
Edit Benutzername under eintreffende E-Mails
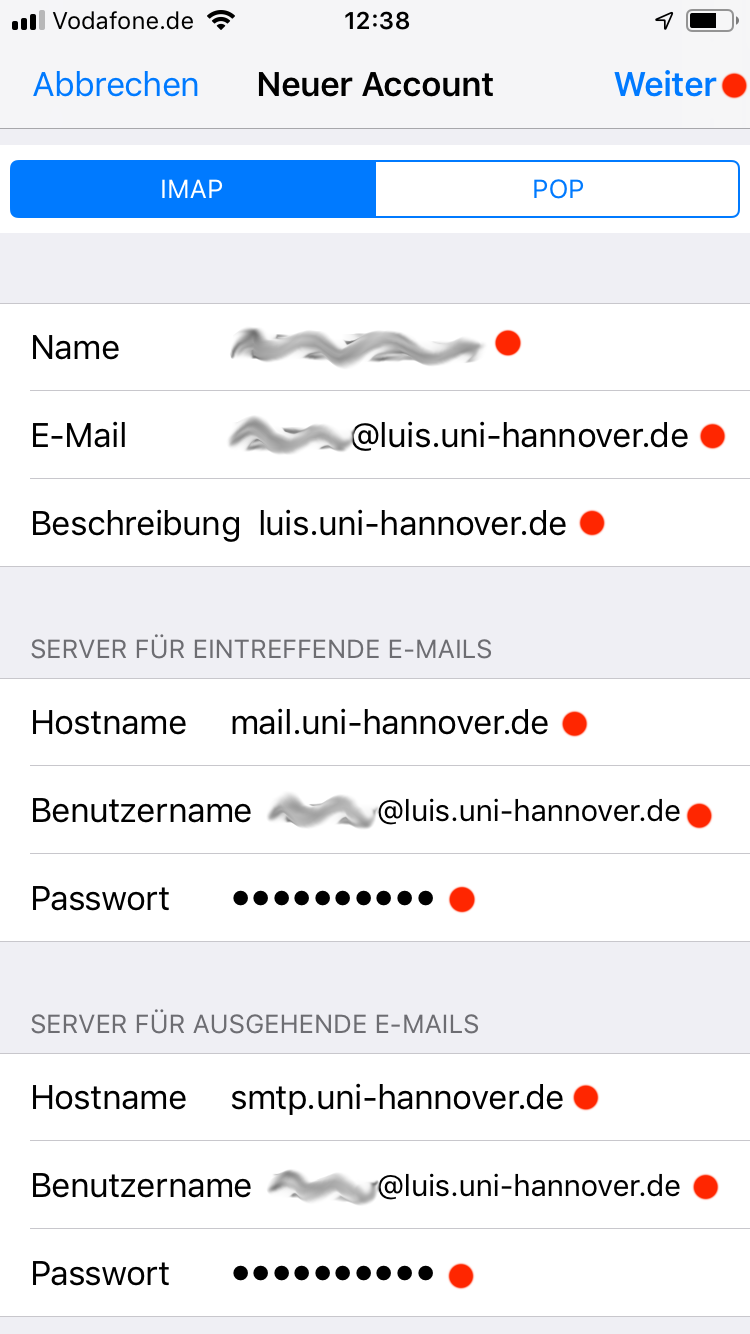pos(375,810)
